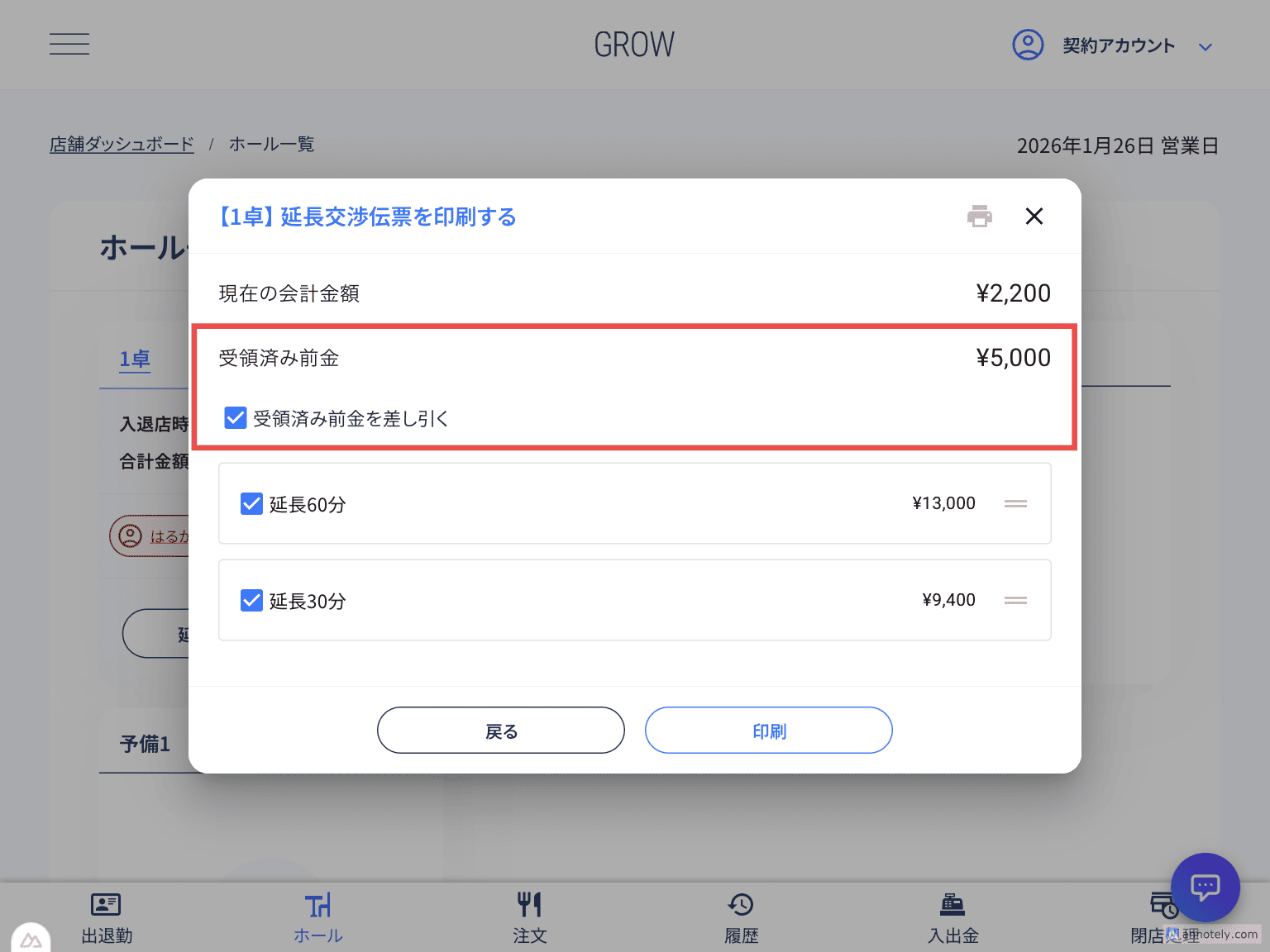The height and width of the screenshot is (952, 1270).
Task: Uncheck the 延長30分 option
Action: (252, 600)
